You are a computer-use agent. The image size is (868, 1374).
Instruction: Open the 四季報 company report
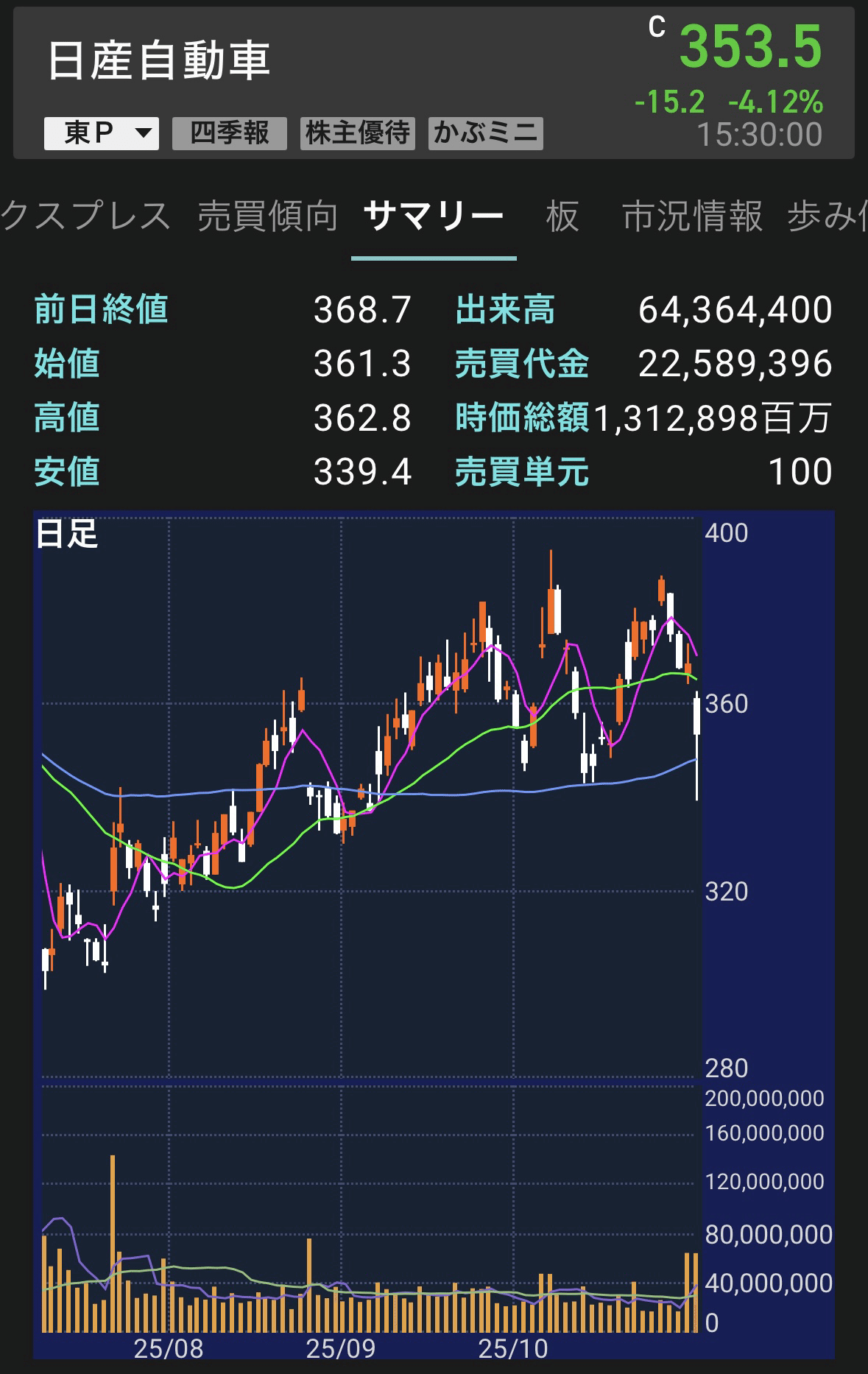pos(229,133)
